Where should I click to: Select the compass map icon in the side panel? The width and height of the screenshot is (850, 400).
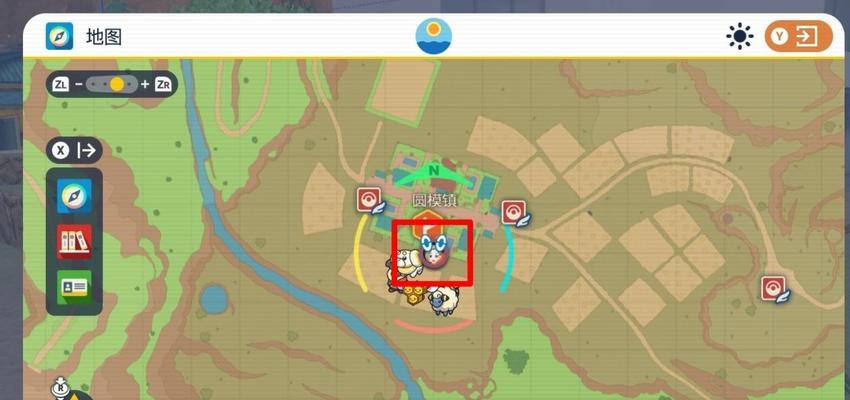click(75, 195)
